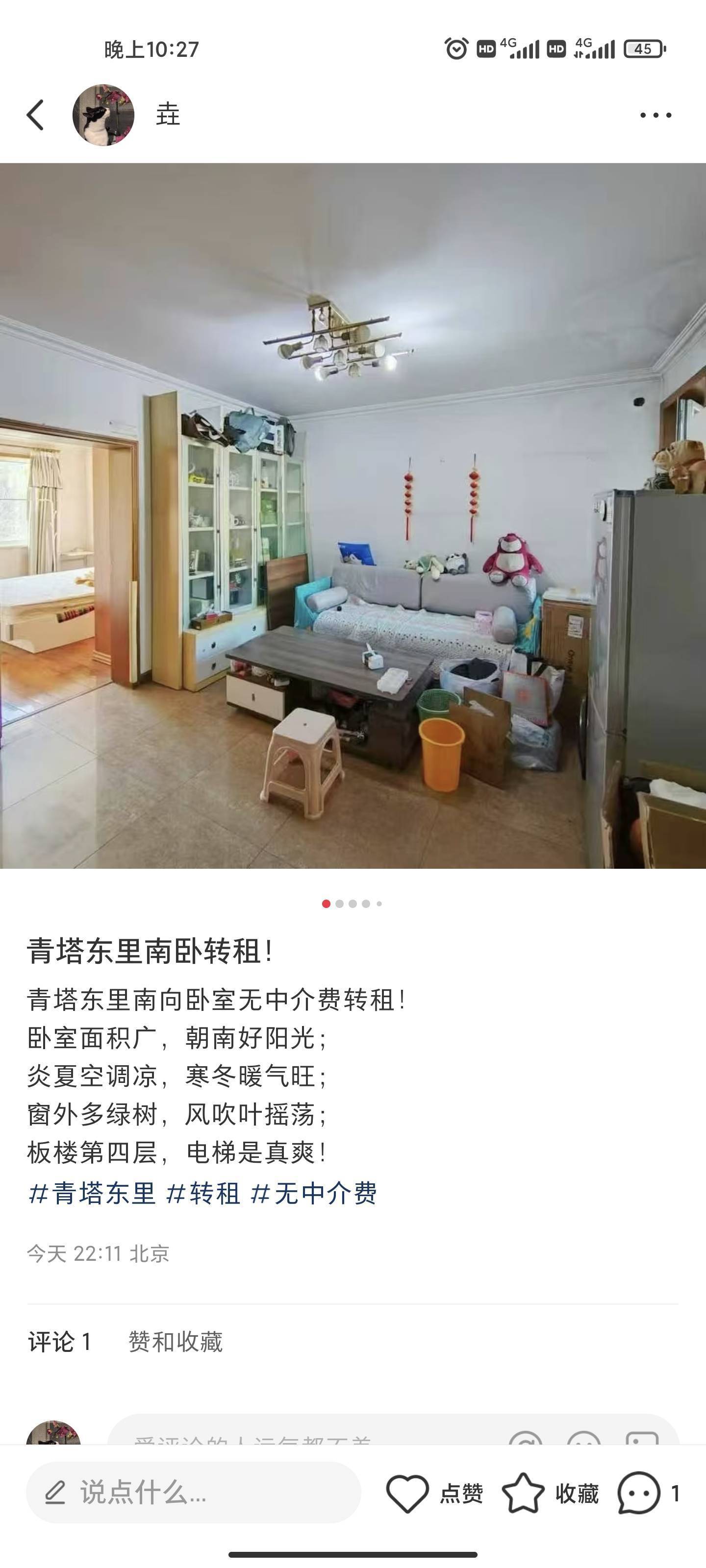This screenshot has width=706, height=1568.
Task: Go back using the top-left arrow
Action: (x=35, y=115)
